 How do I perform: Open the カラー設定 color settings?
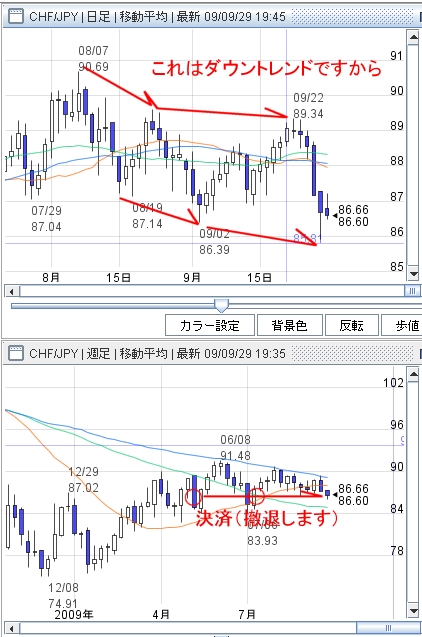tap(210, 325)
